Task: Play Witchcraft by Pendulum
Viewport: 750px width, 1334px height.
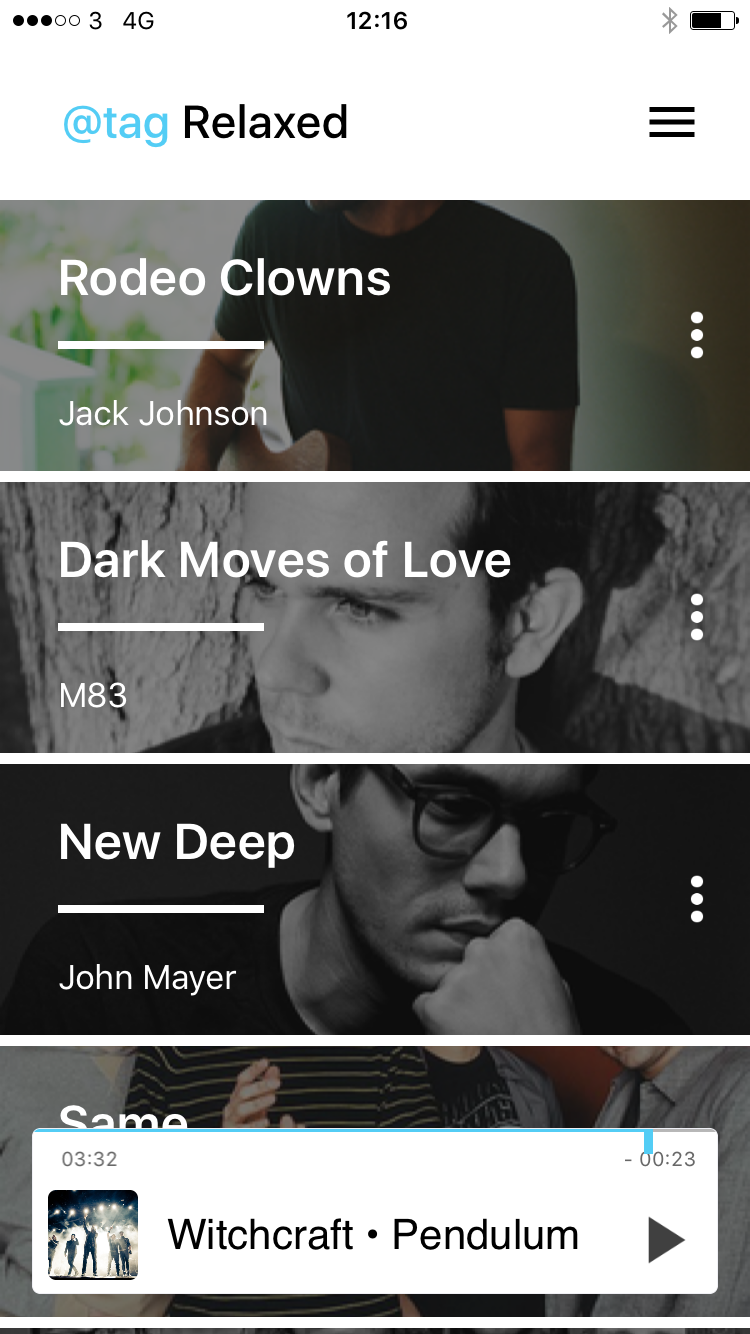Action: click(x=666, y=1240)
